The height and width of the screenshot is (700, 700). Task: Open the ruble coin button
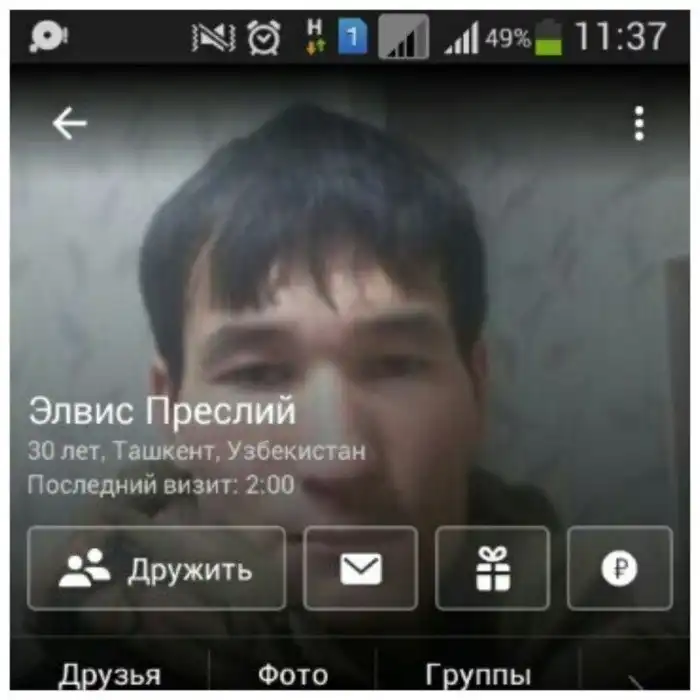tap(619, 569)
